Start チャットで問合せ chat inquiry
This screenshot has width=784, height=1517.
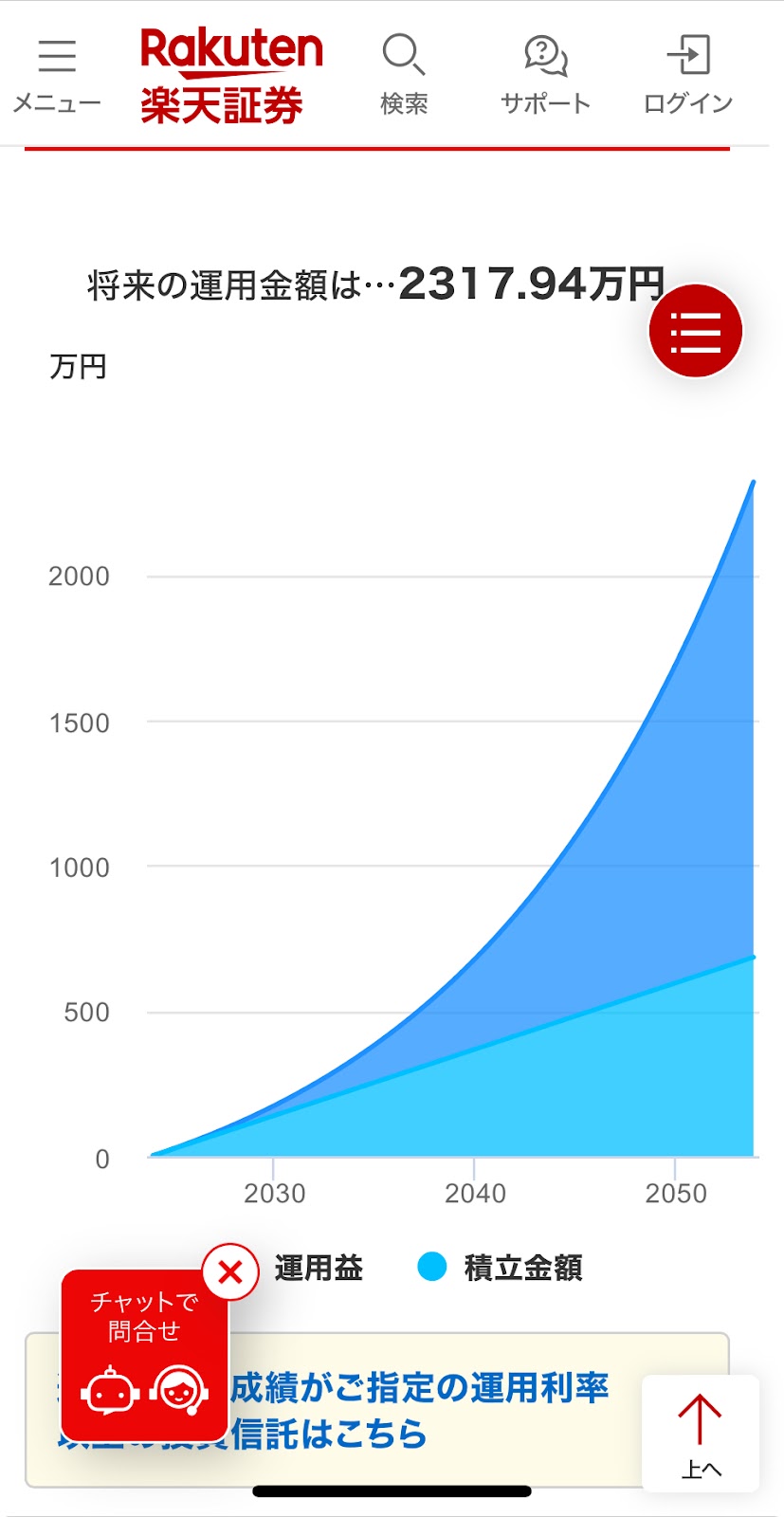[144, 1356]
